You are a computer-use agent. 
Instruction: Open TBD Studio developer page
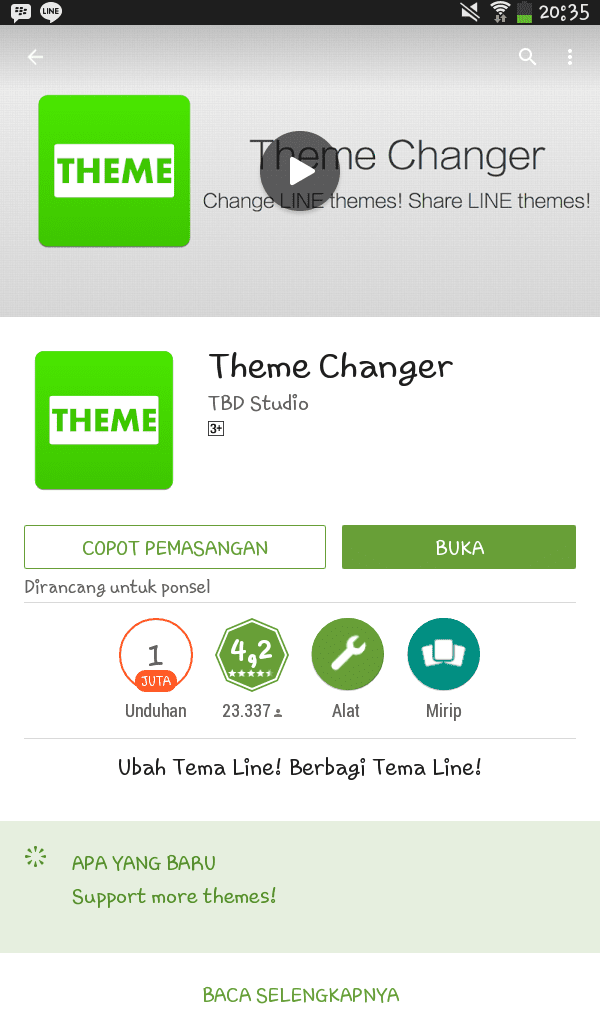258,403
